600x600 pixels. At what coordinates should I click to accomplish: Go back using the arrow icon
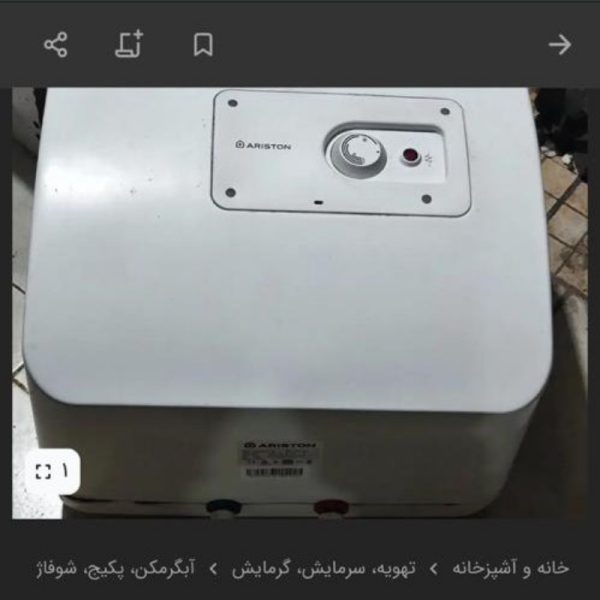point(559,44)
